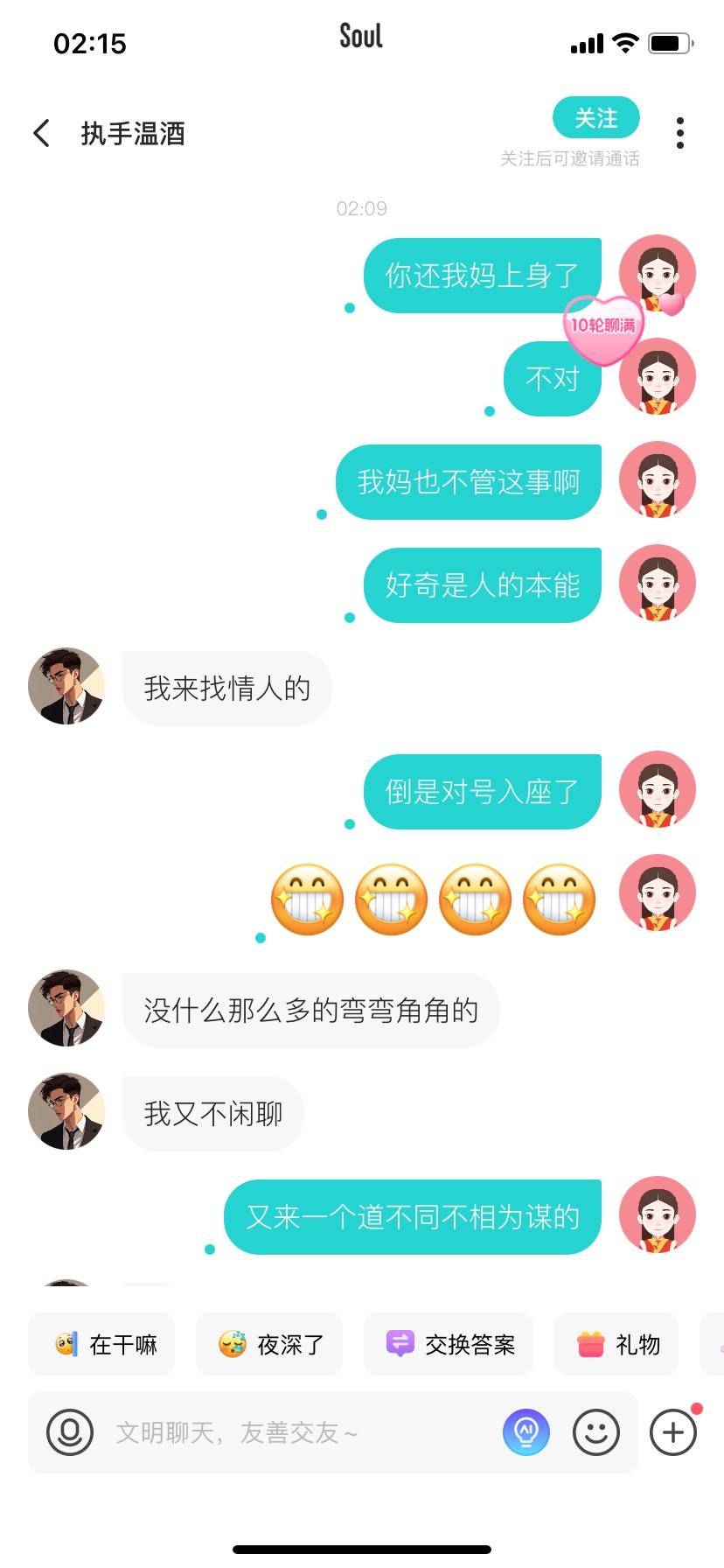
Task: Open the AI suggestion bulb icon
Action: click(x=526, y=1432)
